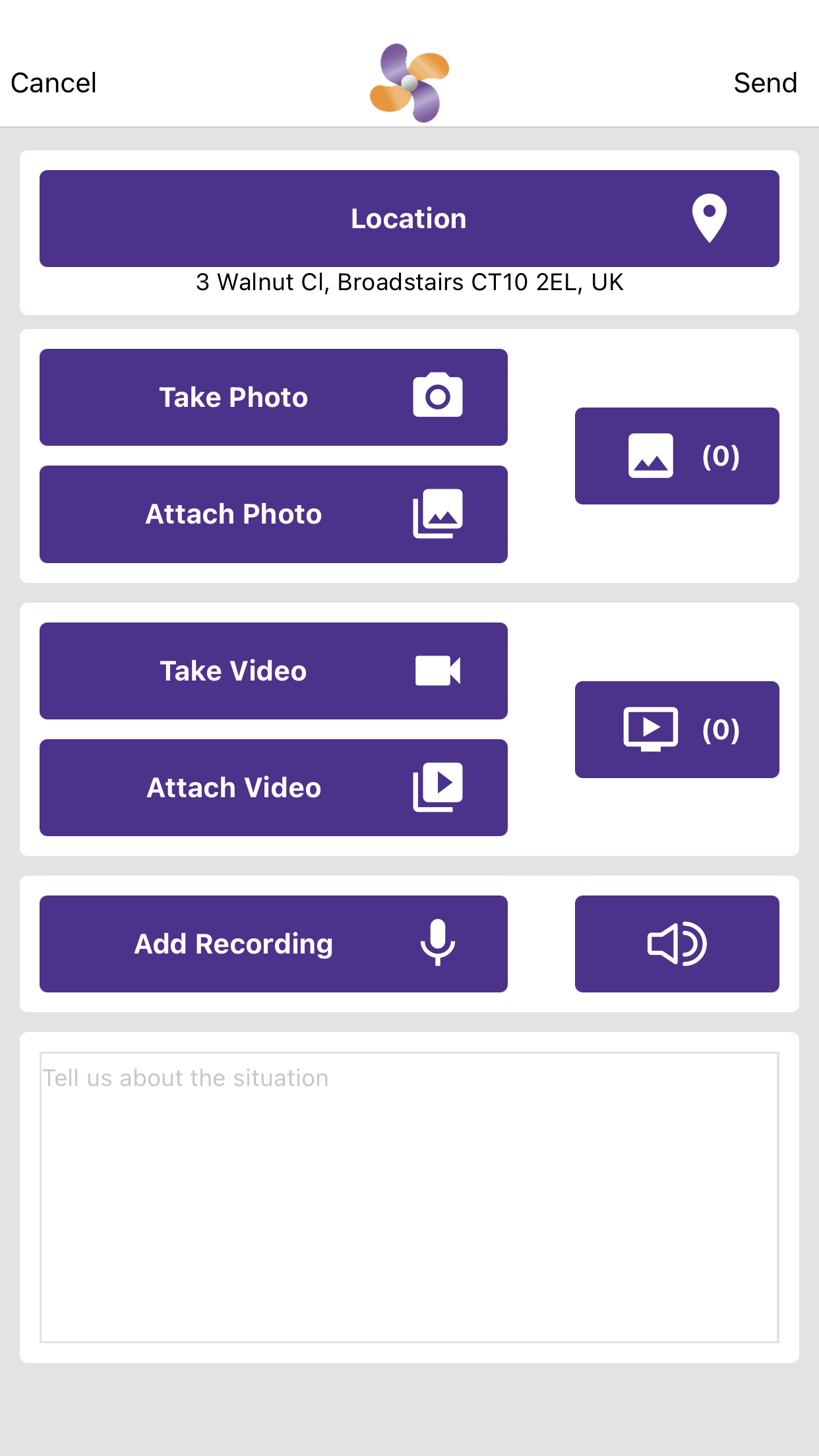This screenshot has width=819, height=1456.
Task: Select the address 3 Walnut Cl Broadstairs
Action: (x=409, y=282)
